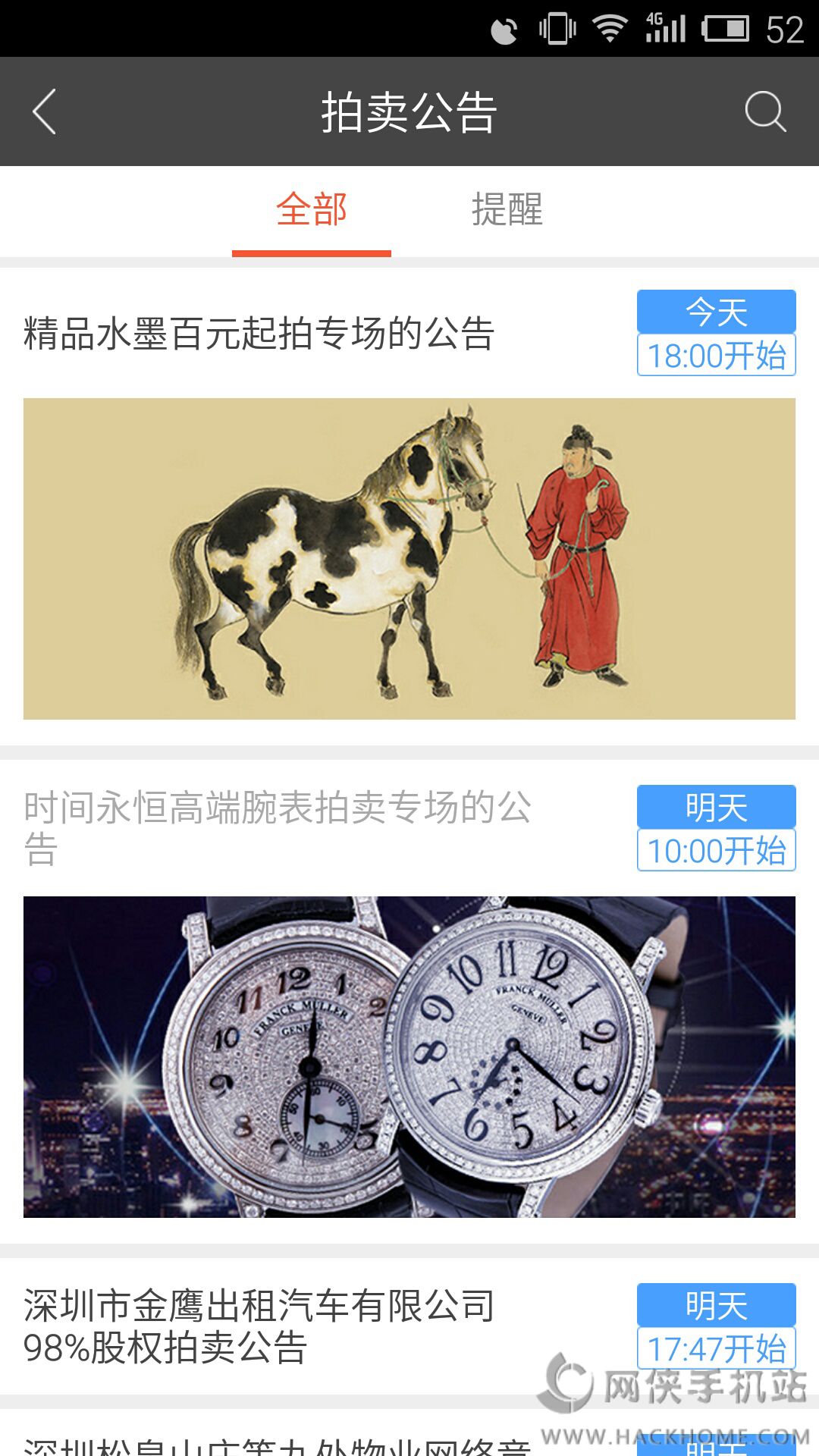Image resolution: width=819 pixels, height=1456 pixels.
Task: Go back from 拍卖公告 page
Action: click(x=45, y=111)
